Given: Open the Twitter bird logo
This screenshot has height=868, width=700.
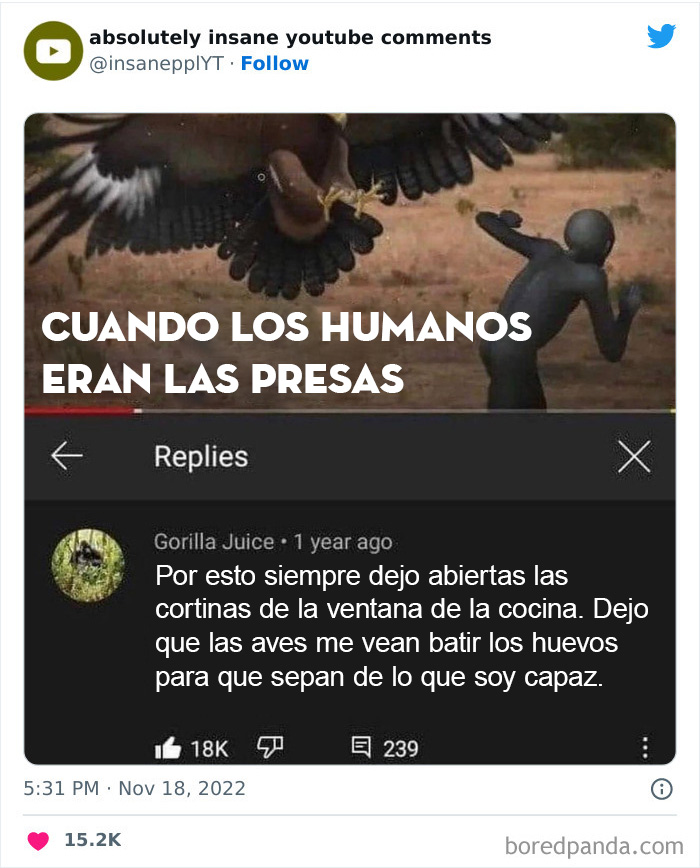Looking at the screenshot, I should coord(661,37).
